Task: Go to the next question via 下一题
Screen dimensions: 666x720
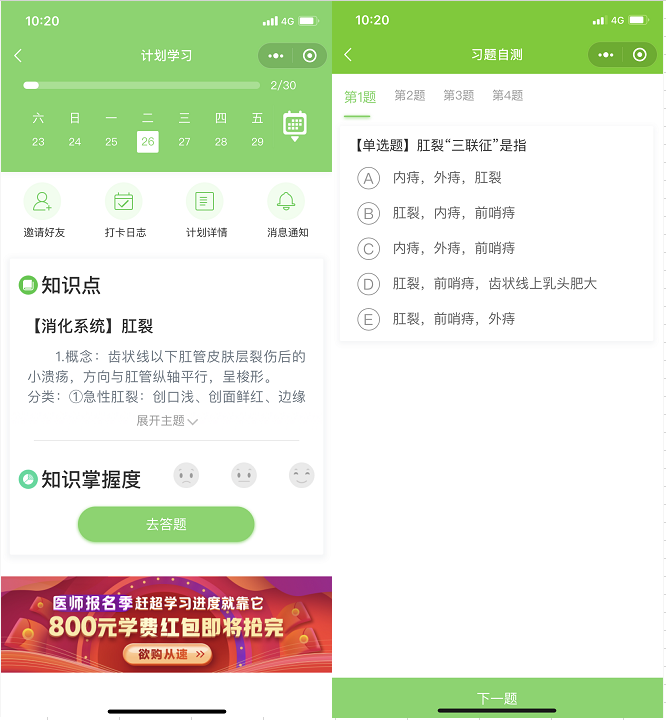Action: (497, 699)
